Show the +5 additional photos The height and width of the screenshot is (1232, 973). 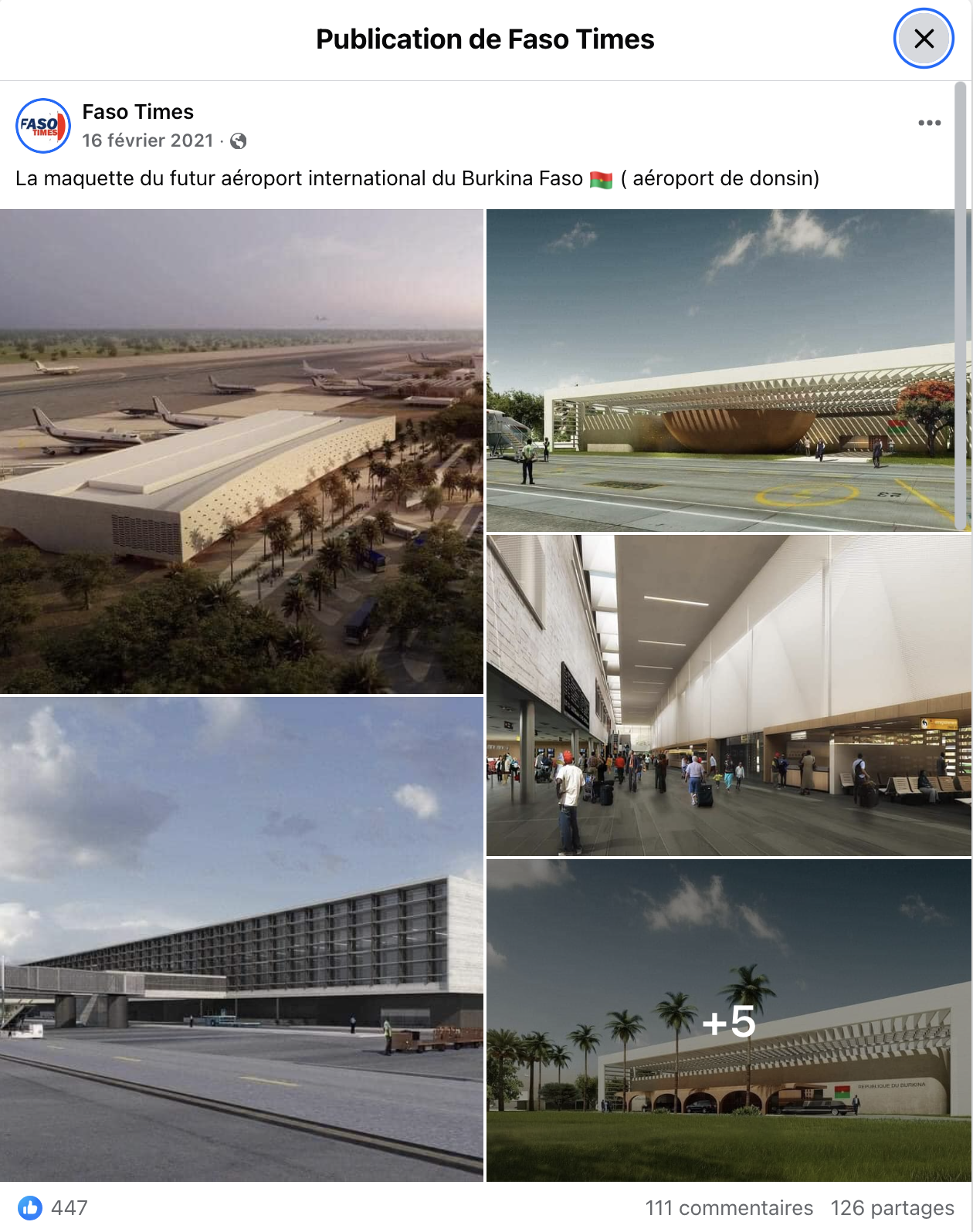pyautogui.click(x=728, y=1020)
